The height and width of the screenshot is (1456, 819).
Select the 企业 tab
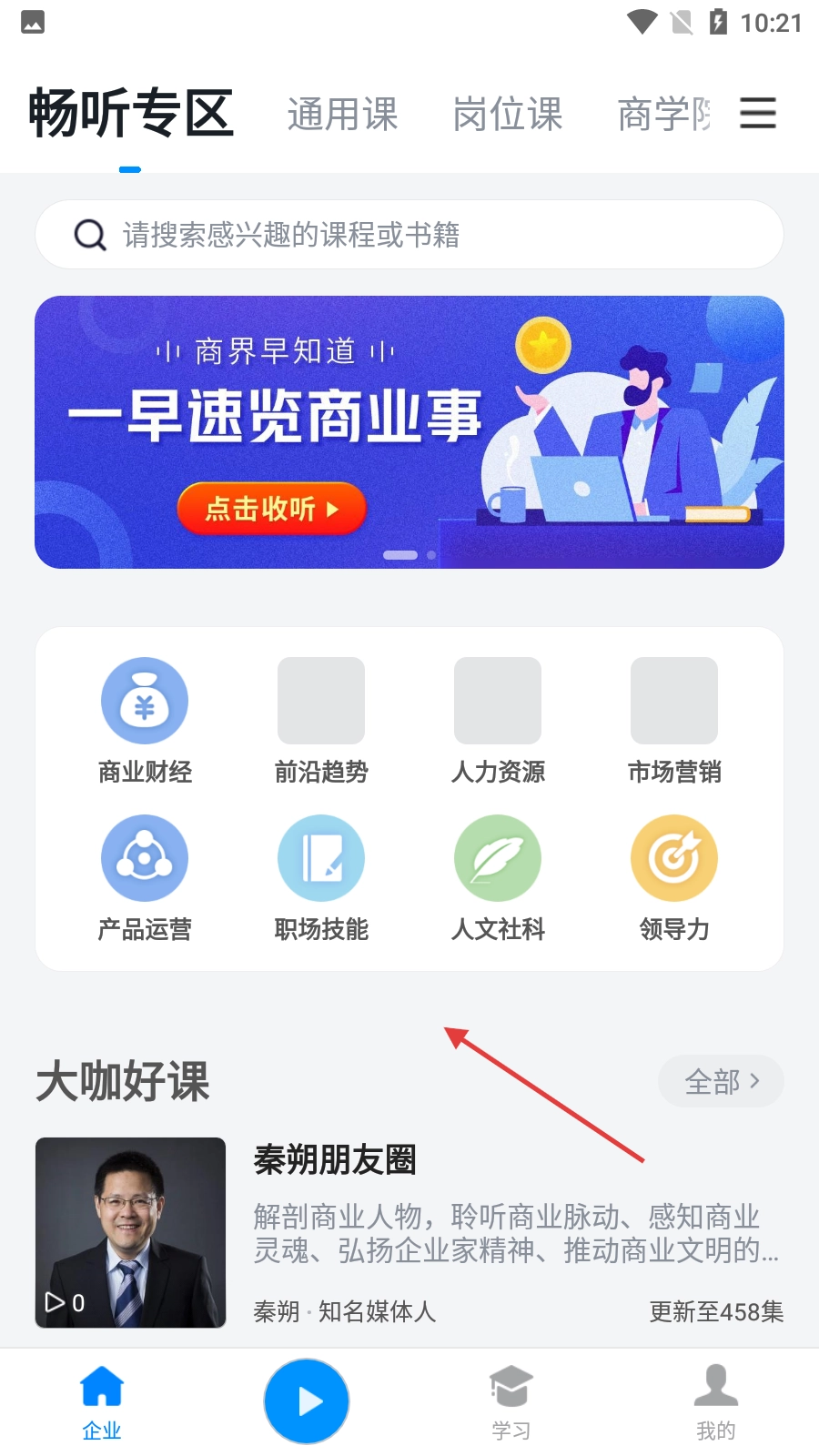pyautogui.click(x=102, y=1402)
